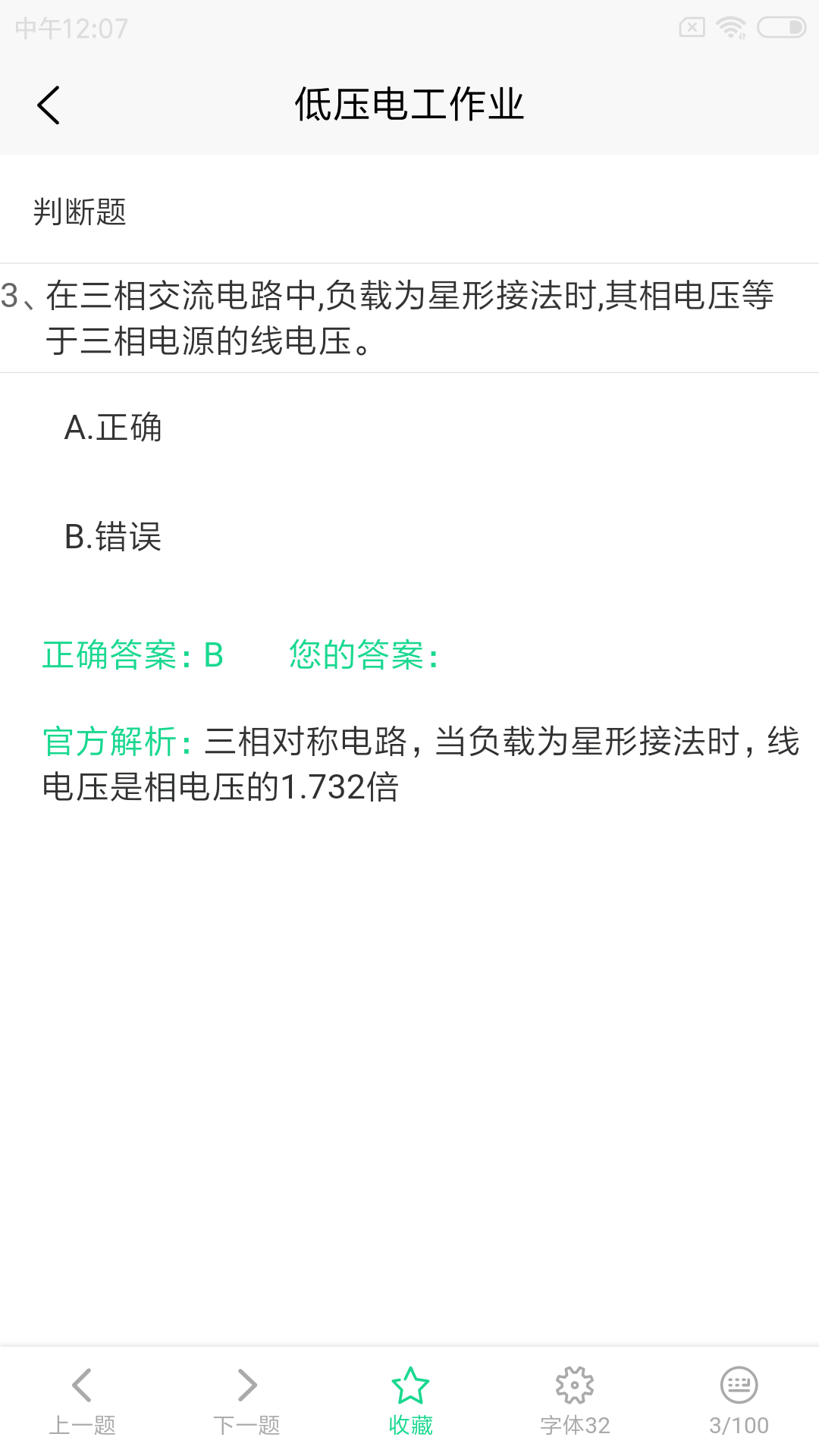Select answer option A 正确
The image size is (819, 1456).
[x=114, y=428]
